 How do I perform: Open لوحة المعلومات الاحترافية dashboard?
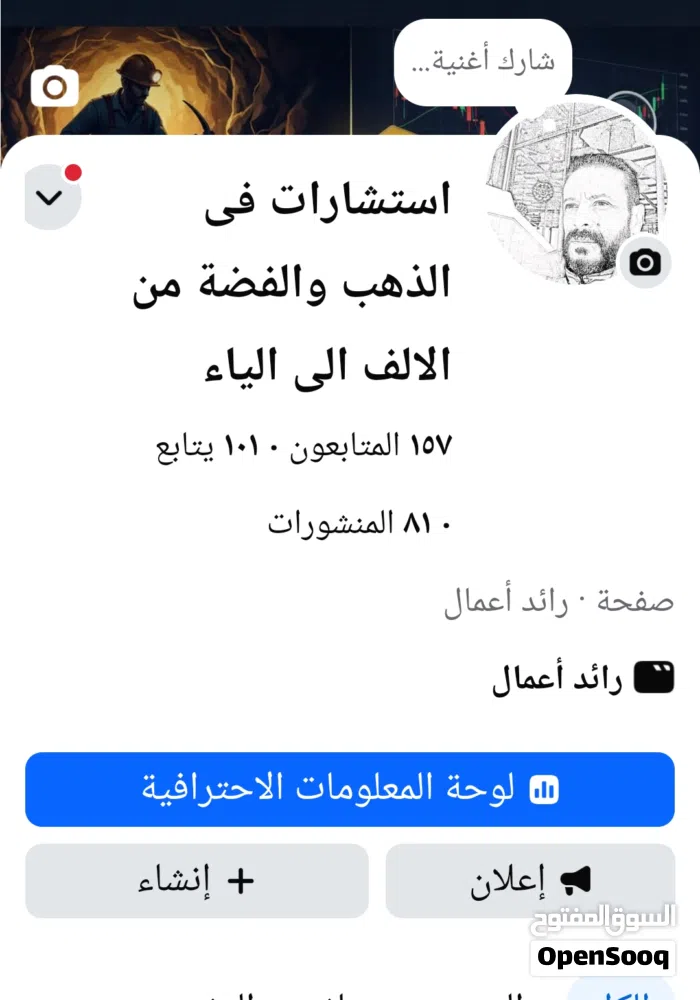(349, 789)
